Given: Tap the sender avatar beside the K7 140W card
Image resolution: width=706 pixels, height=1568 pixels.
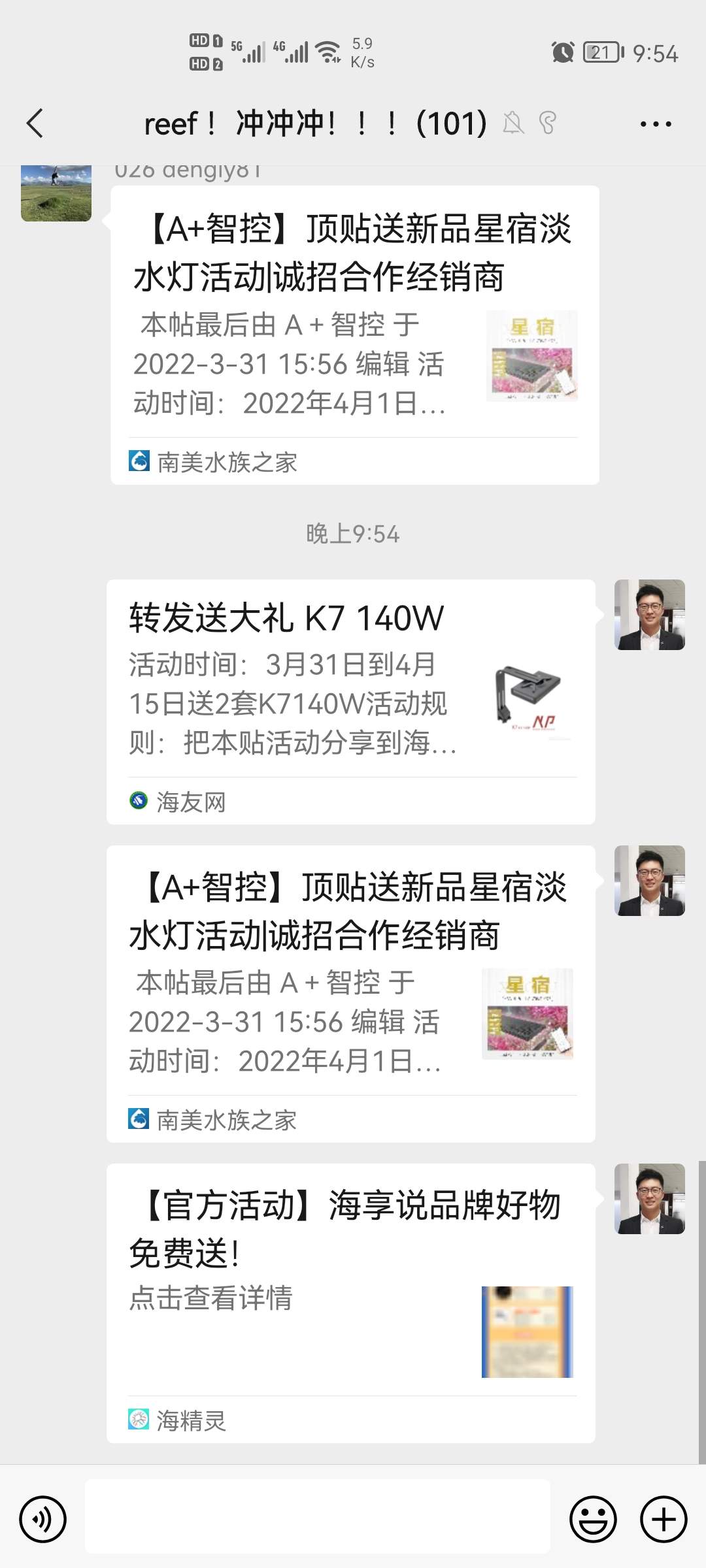Looking at the screenshot, I should [649, 615].
